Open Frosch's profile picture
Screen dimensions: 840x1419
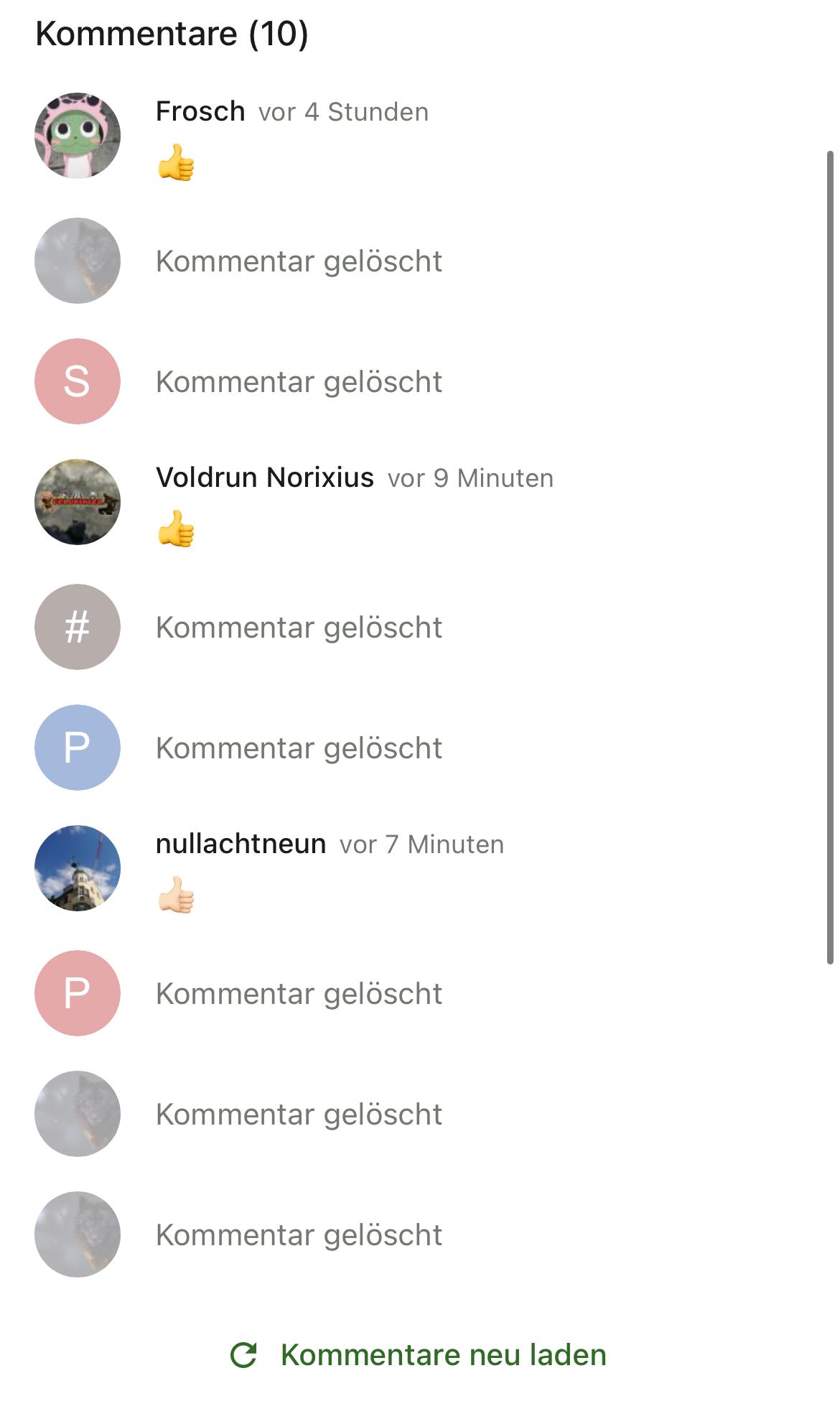click(78, 136)
